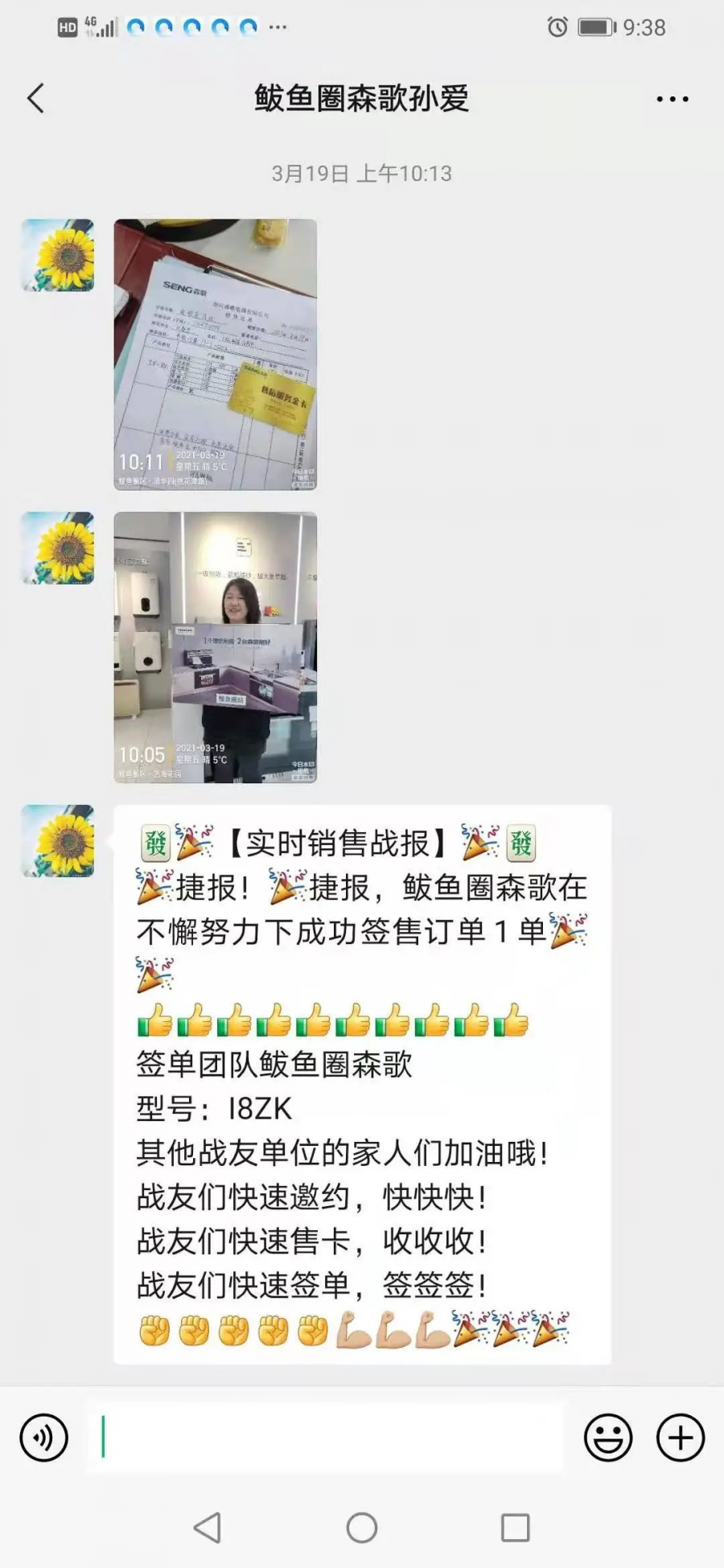
Task: Open the plus attachments menu
Action: [x=681, y=1437]
